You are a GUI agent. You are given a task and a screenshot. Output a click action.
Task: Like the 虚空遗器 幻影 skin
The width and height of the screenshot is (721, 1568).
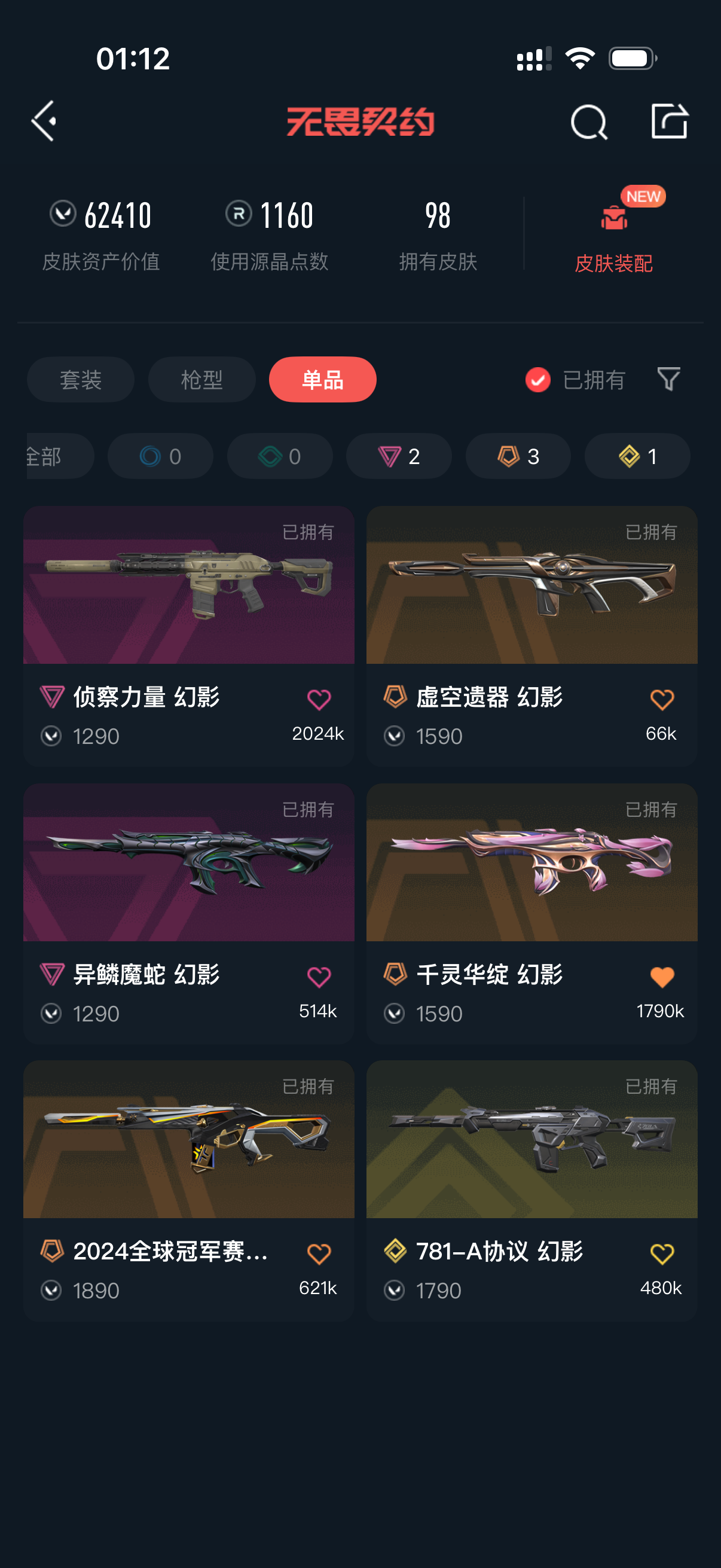661,700
